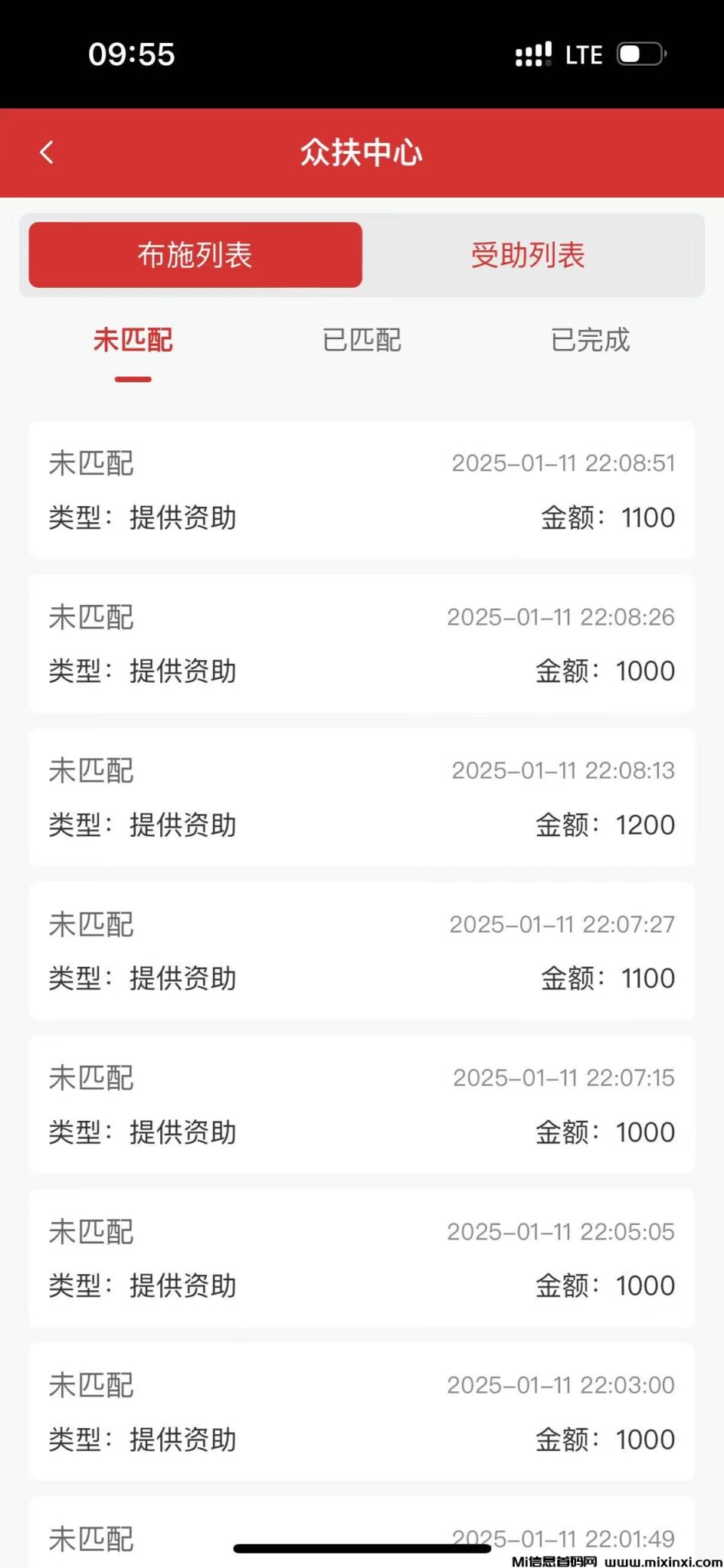Select the 布施列表 tab

tap(194, 255)
